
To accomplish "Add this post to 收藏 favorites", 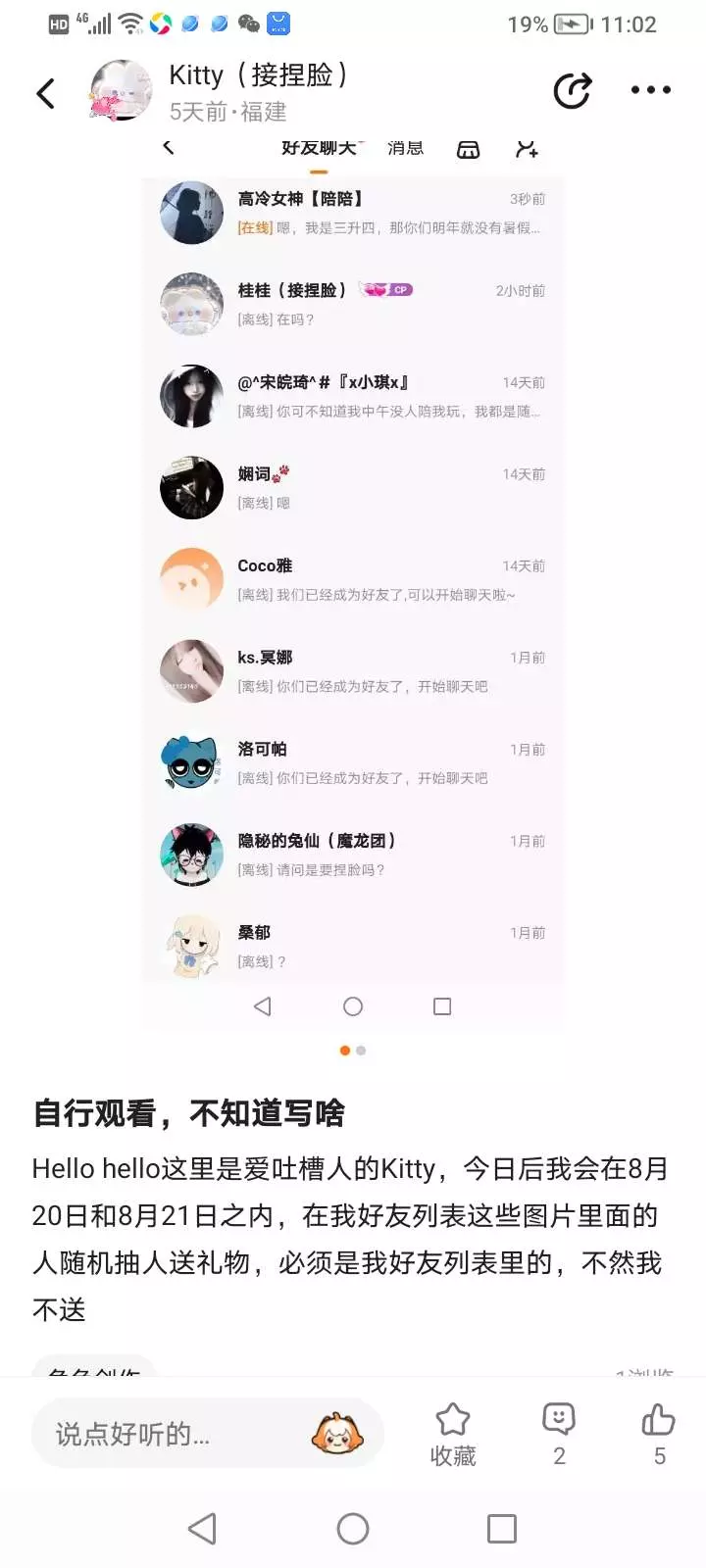I will [453, 1434].
